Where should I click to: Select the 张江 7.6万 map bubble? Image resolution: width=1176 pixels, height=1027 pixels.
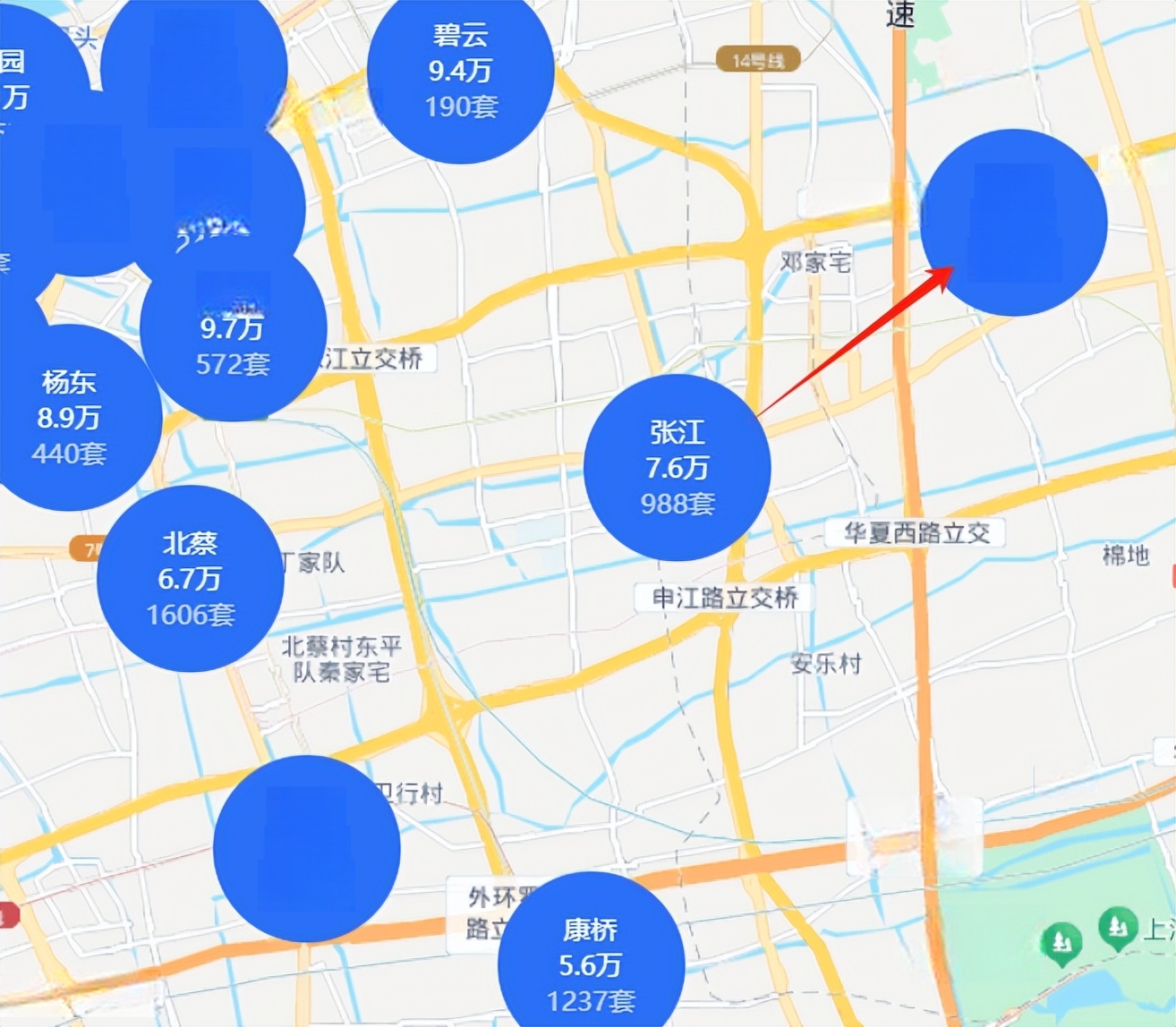[x=677, y=468]
